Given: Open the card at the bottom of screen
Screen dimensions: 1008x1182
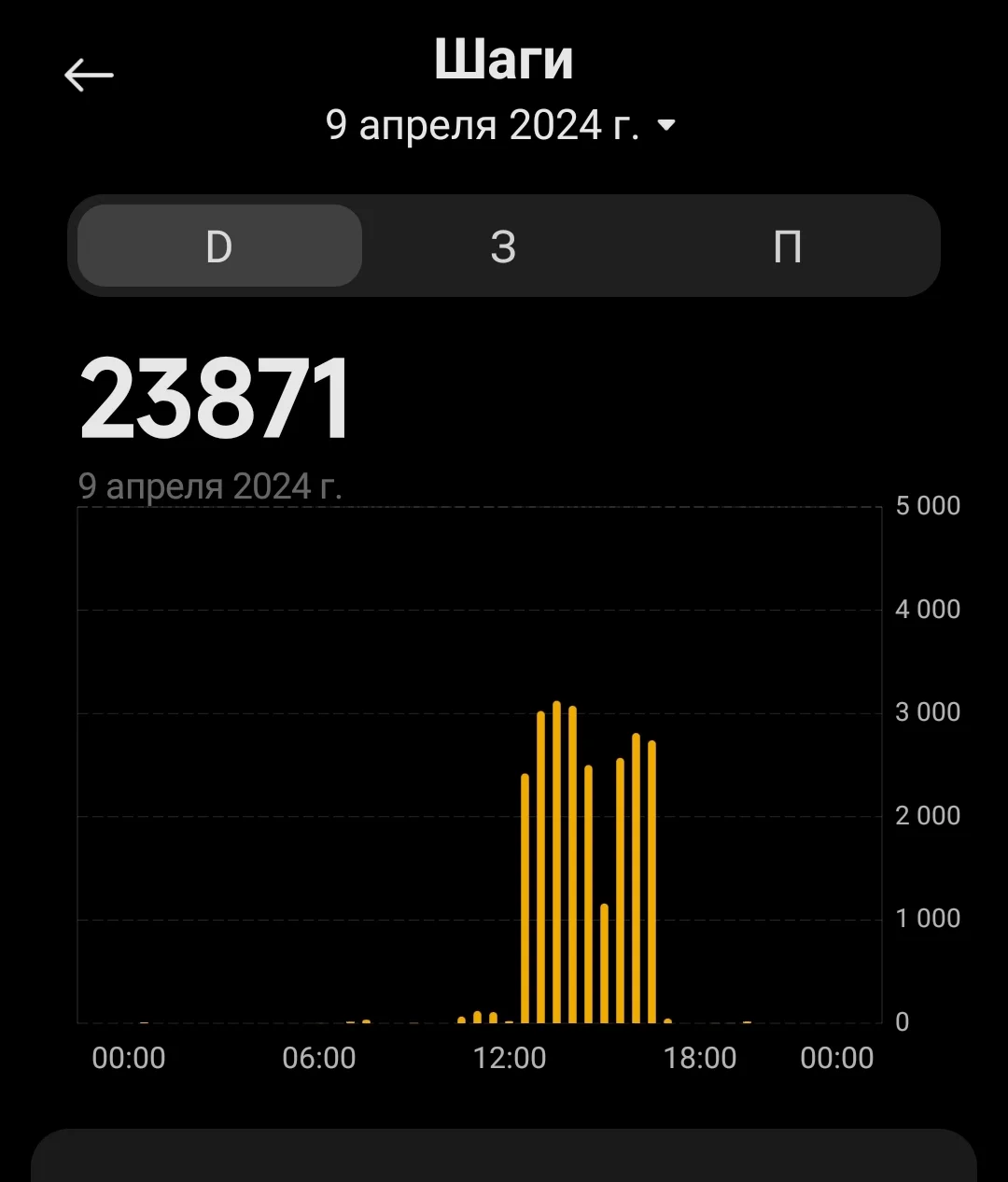Looking at the screenshot, I should pos(504,1158).
